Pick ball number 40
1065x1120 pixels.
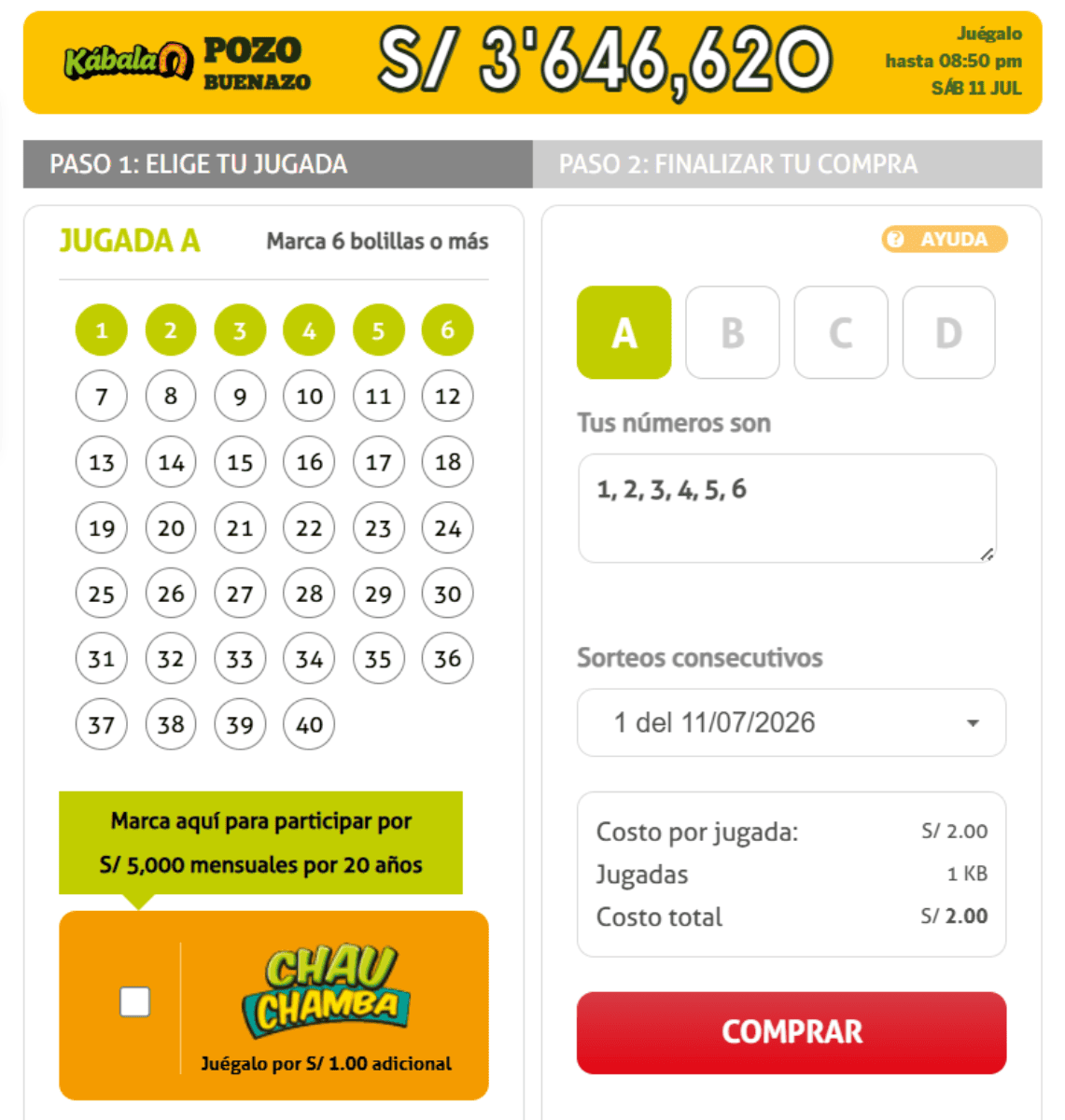point(309,724)
